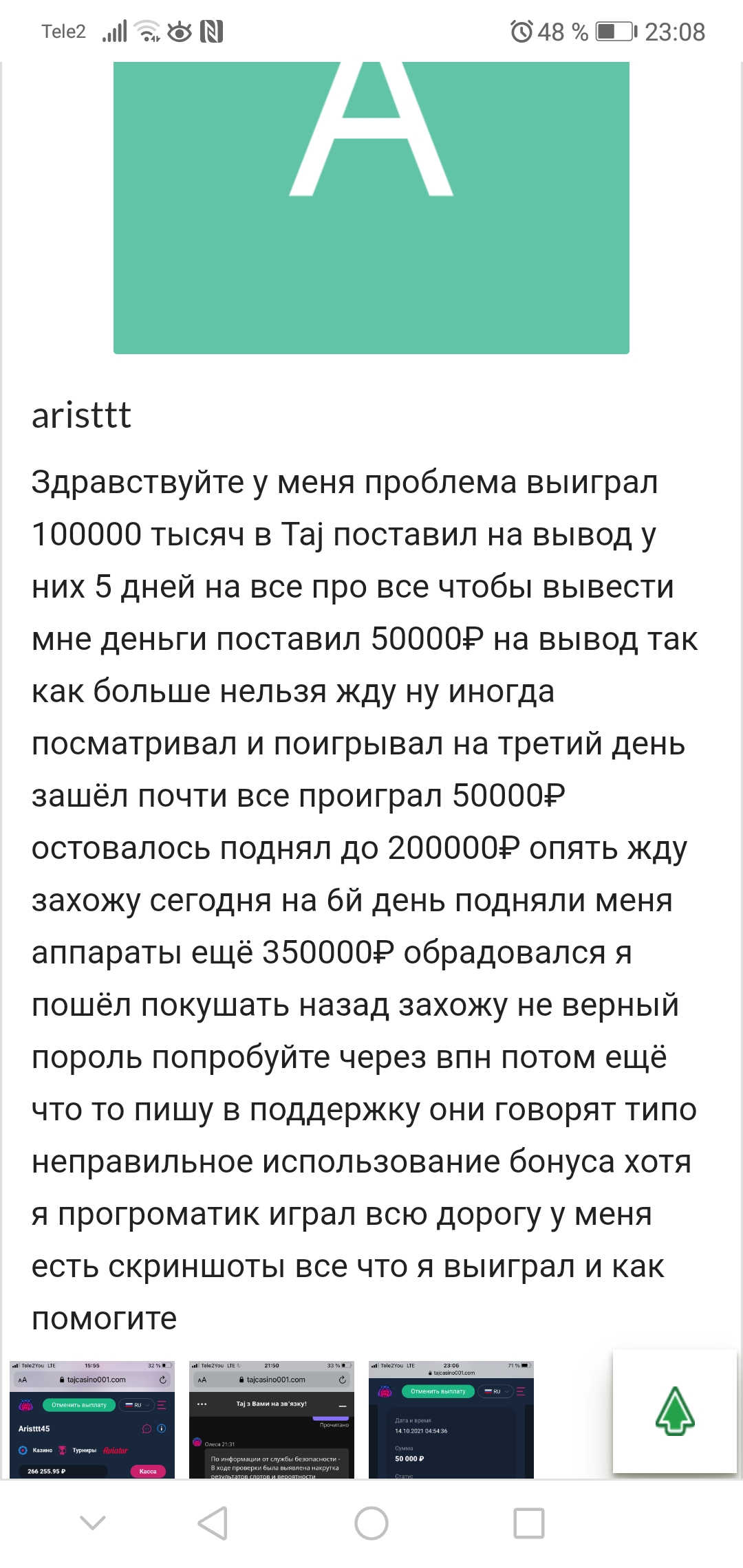Viewport: 743px width, 1568px height.
Task: Go to the home screen
Action: (371, 1523)
